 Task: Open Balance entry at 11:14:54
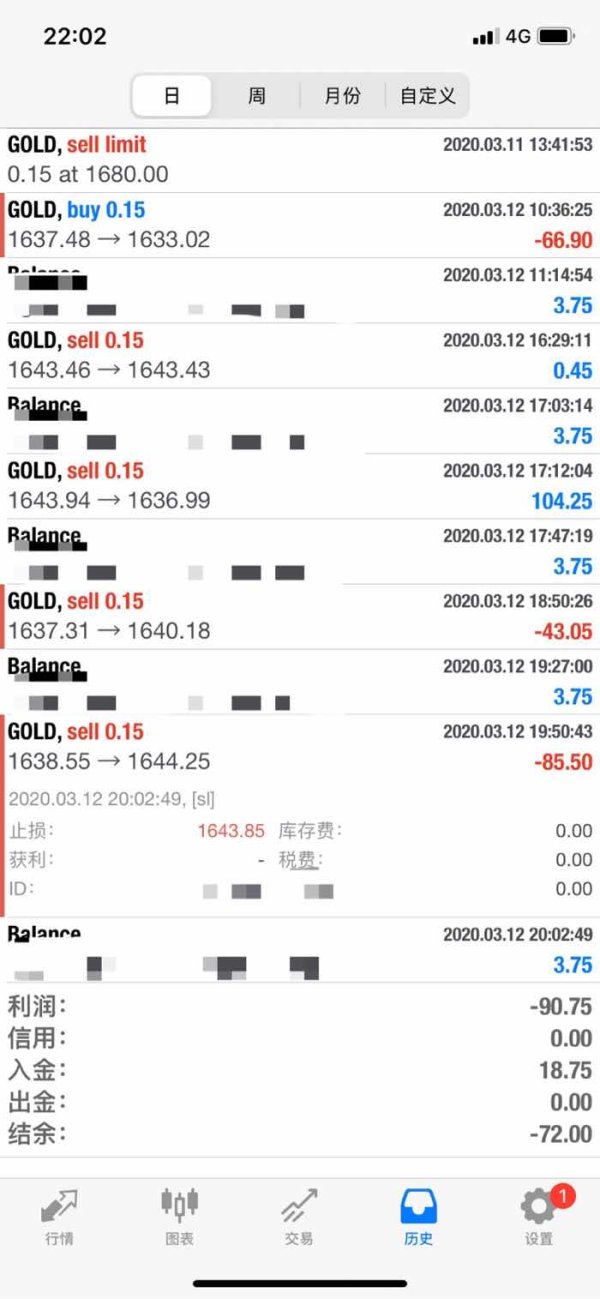pos(300,290)
